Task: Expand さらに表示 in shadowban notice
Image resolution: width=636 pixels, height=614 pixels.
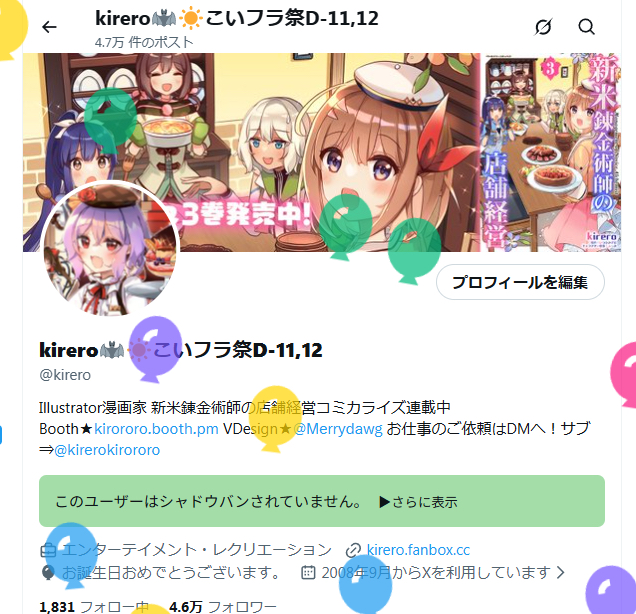Action: pos(418,502)
